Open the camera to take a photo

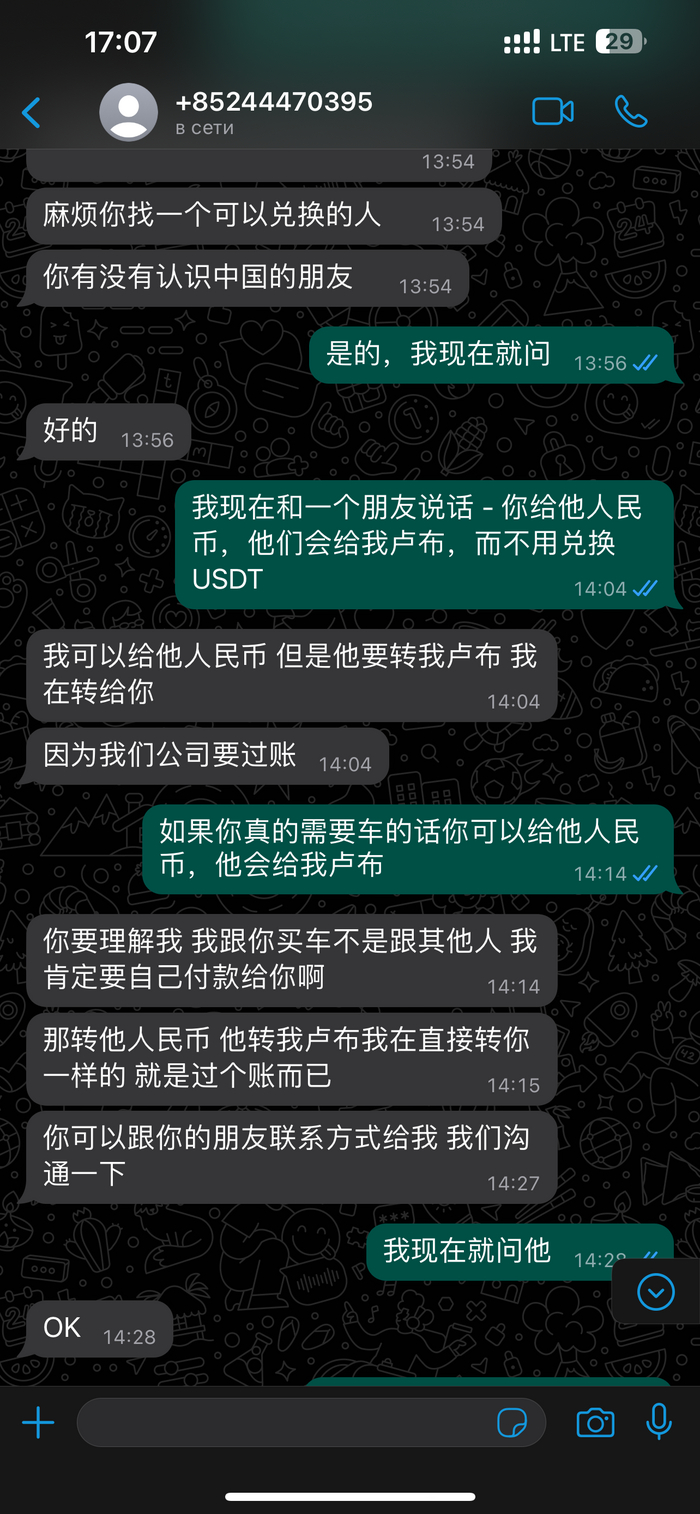(x=595, y=1422)
